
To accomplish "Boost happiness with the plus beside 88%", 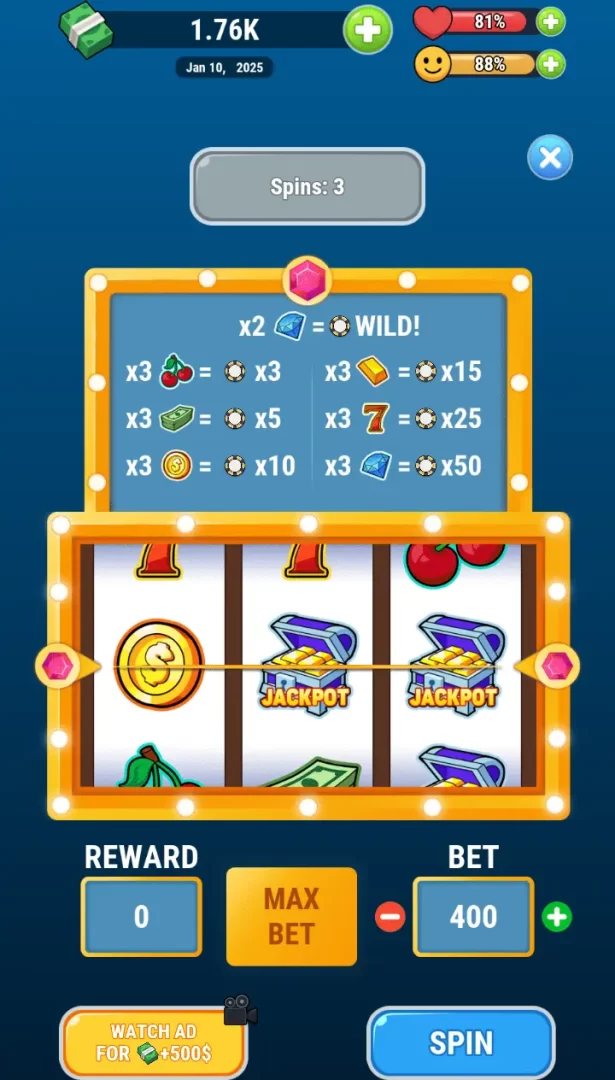I will point(551,65).
